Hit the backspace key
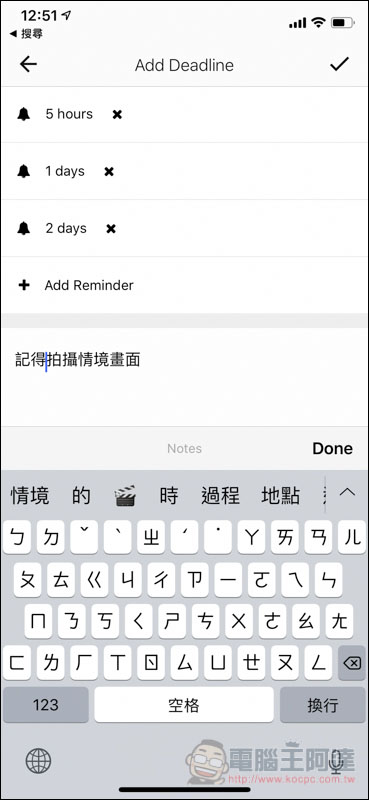 [352, 663]
